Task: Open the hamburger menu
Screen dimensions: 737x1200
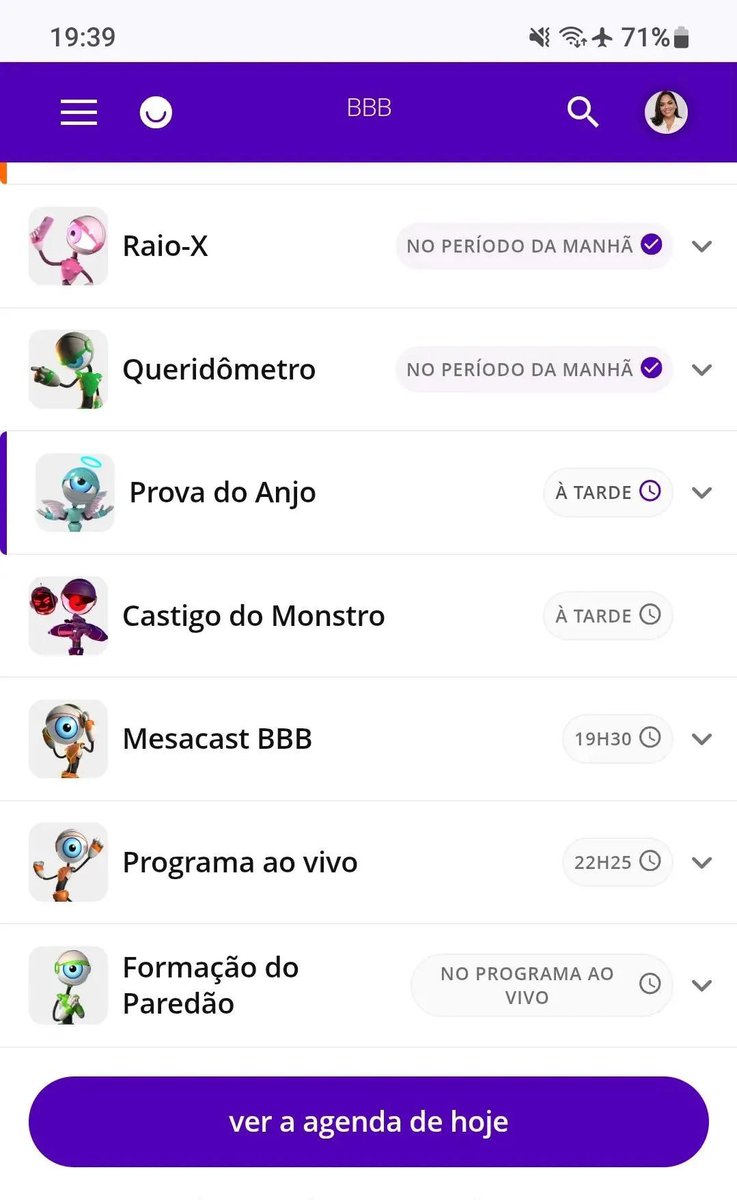Action: [79, 113]
